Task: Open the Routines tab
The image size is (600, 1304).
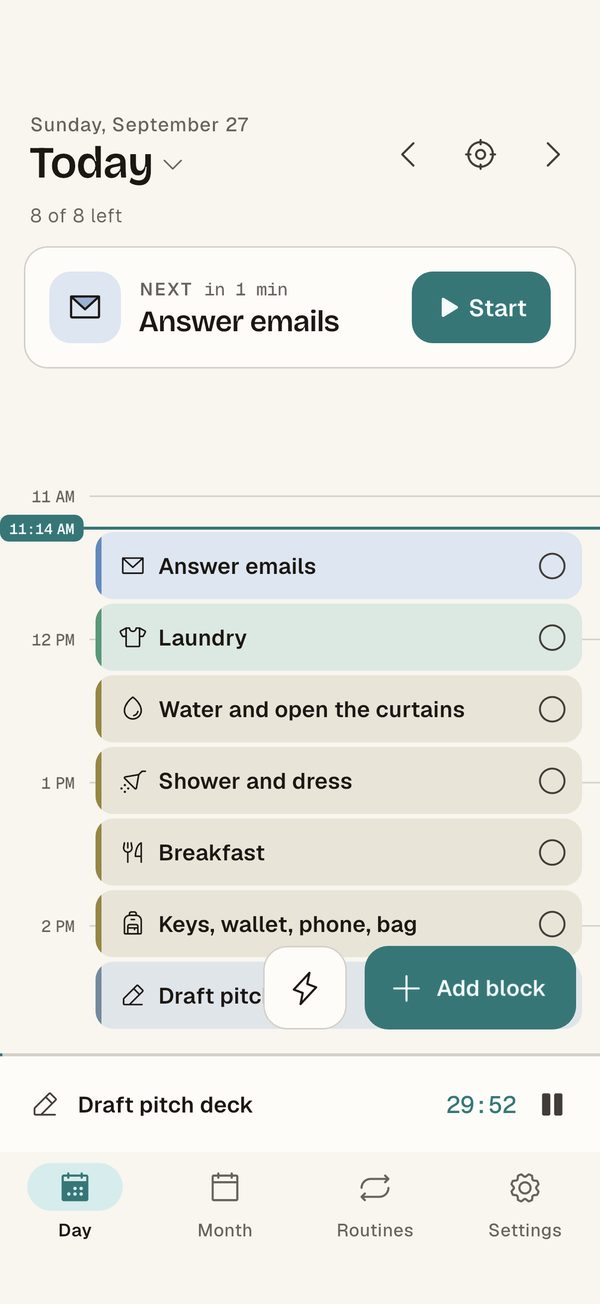Action: 375,1204
